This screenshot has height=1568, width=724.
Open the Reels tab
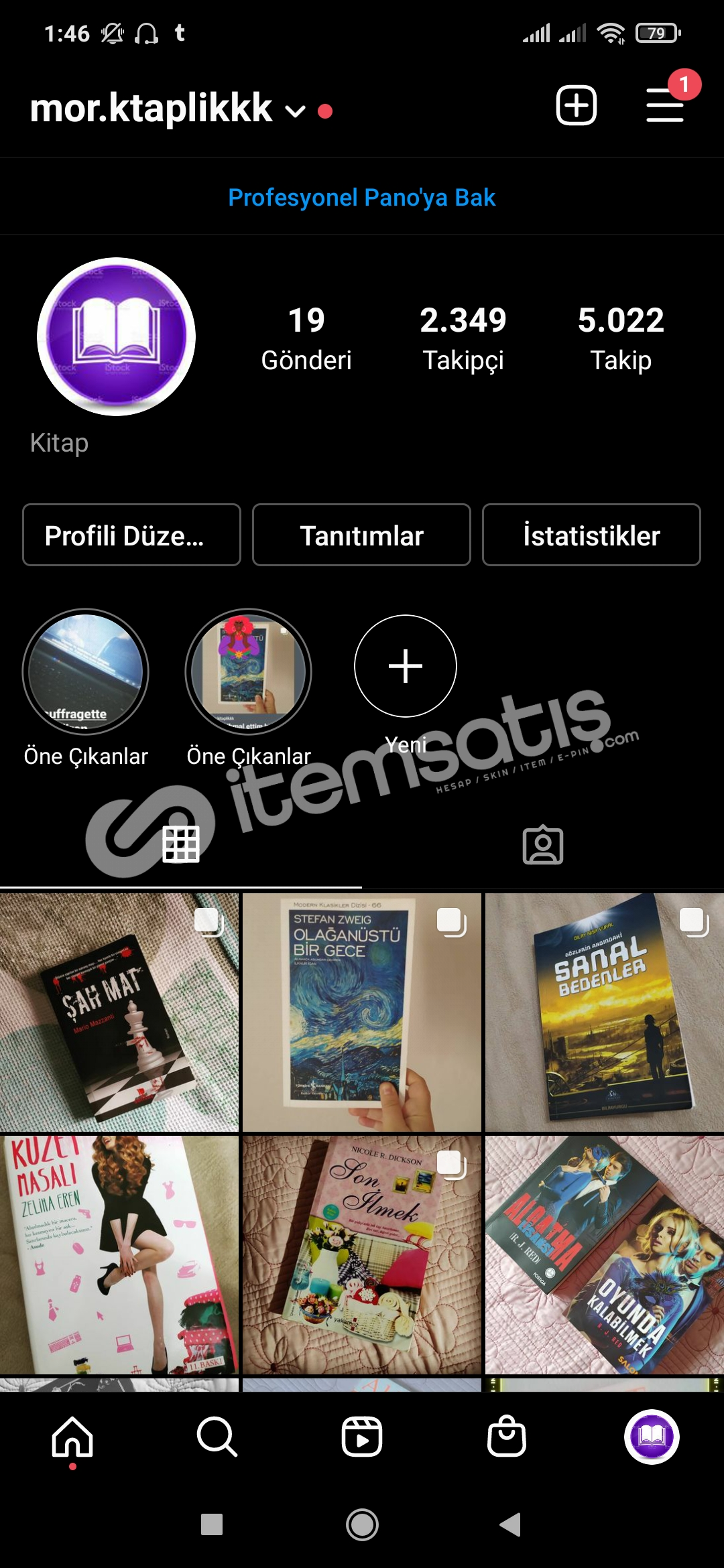(x=362, y=1437)
